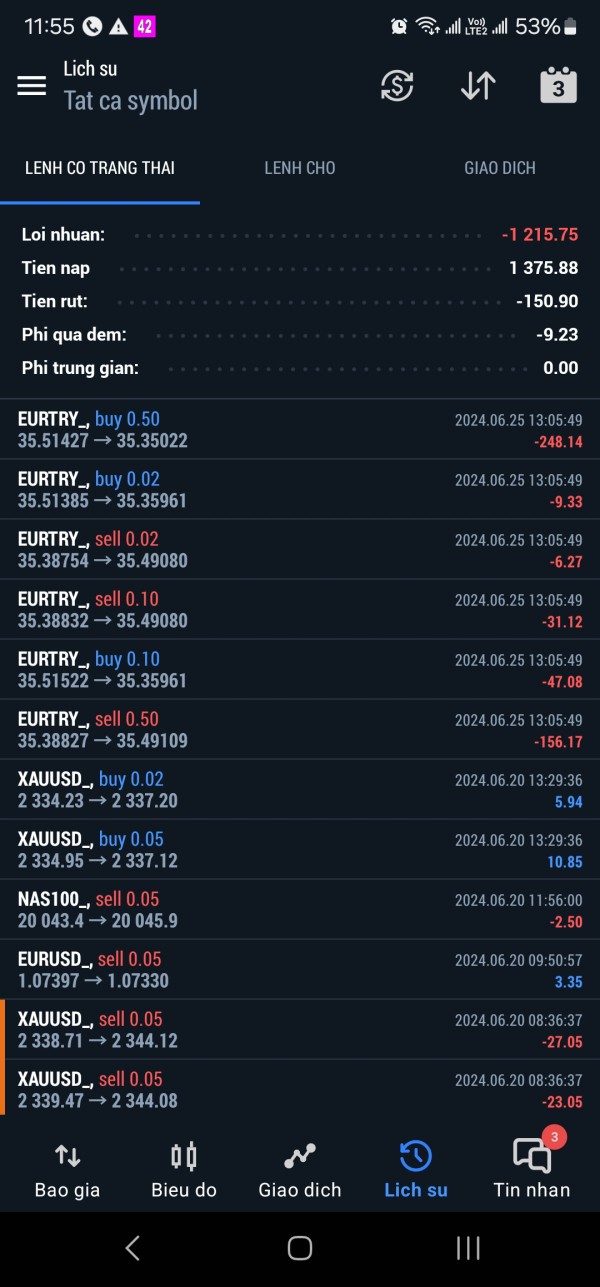
Task: Go back with system back button
Action: 132,1248
